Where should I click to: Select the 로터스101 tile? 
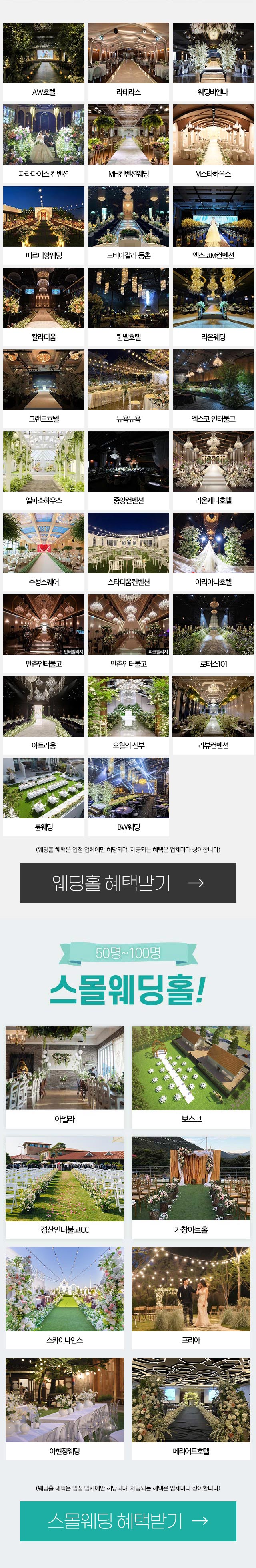213,632
